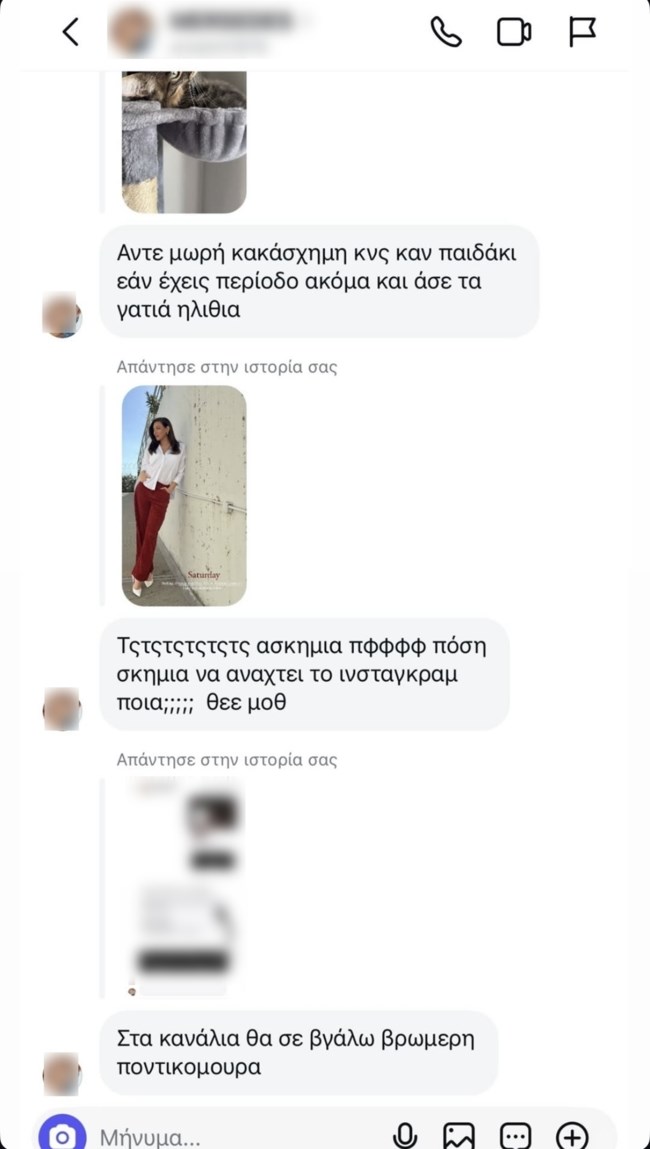
Task: Start a video call
Action: (x=513, y=32)
